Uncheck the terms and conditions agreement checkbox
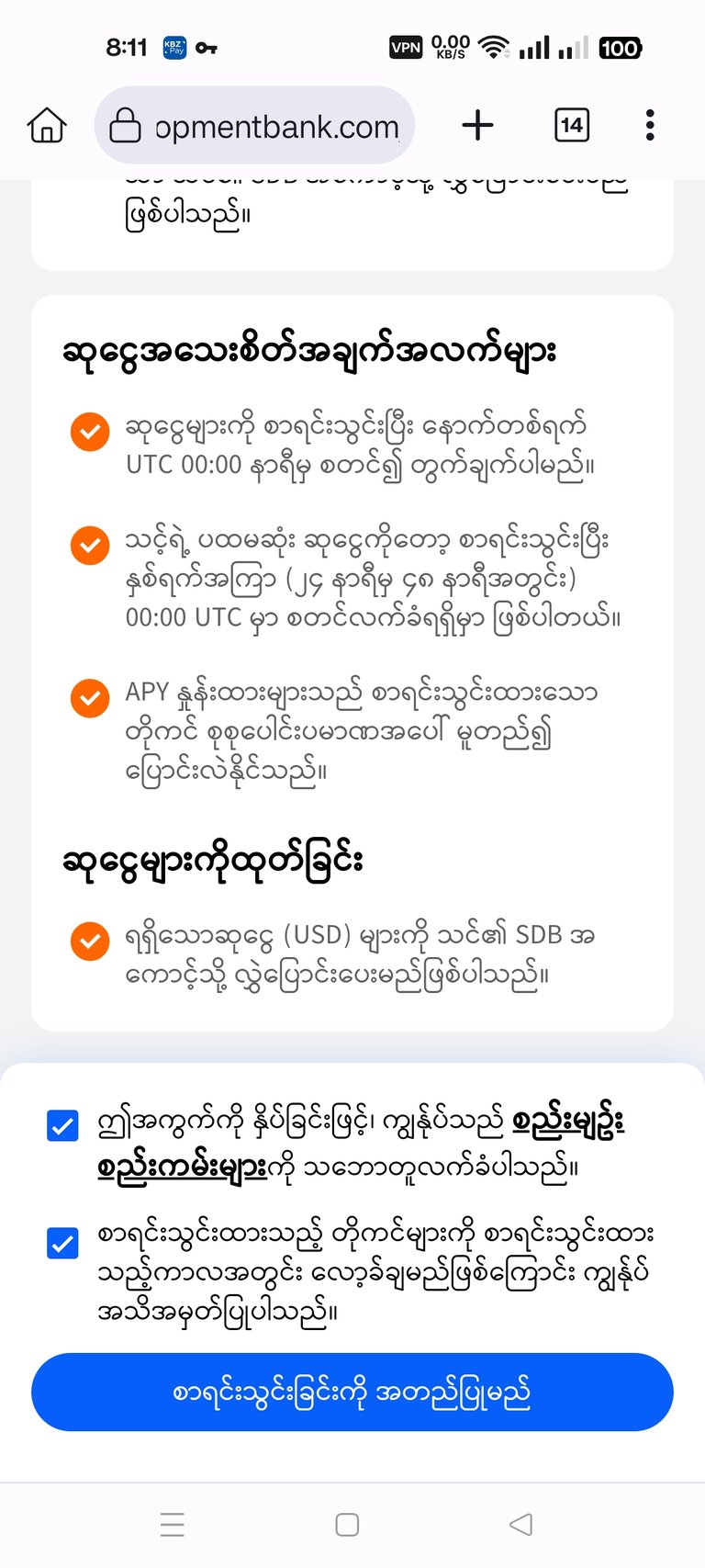The image size is (705, 1568). pos(62,1124)
